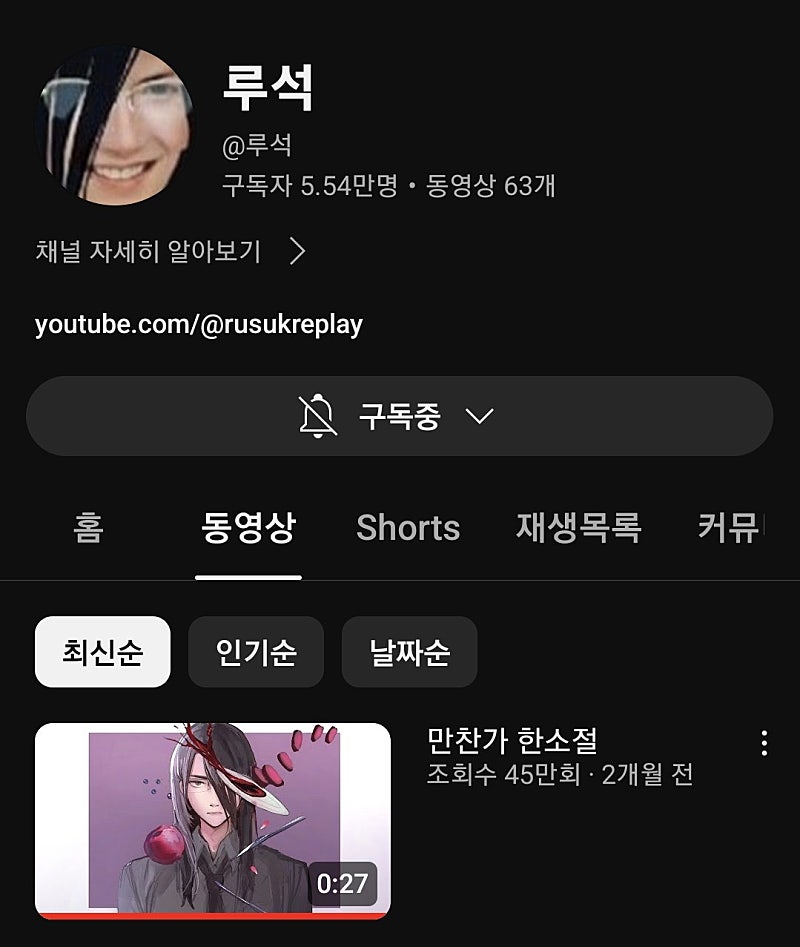Switch to the 홈 tab
Viewport: 800px width, 947px height.
point(88,527)
